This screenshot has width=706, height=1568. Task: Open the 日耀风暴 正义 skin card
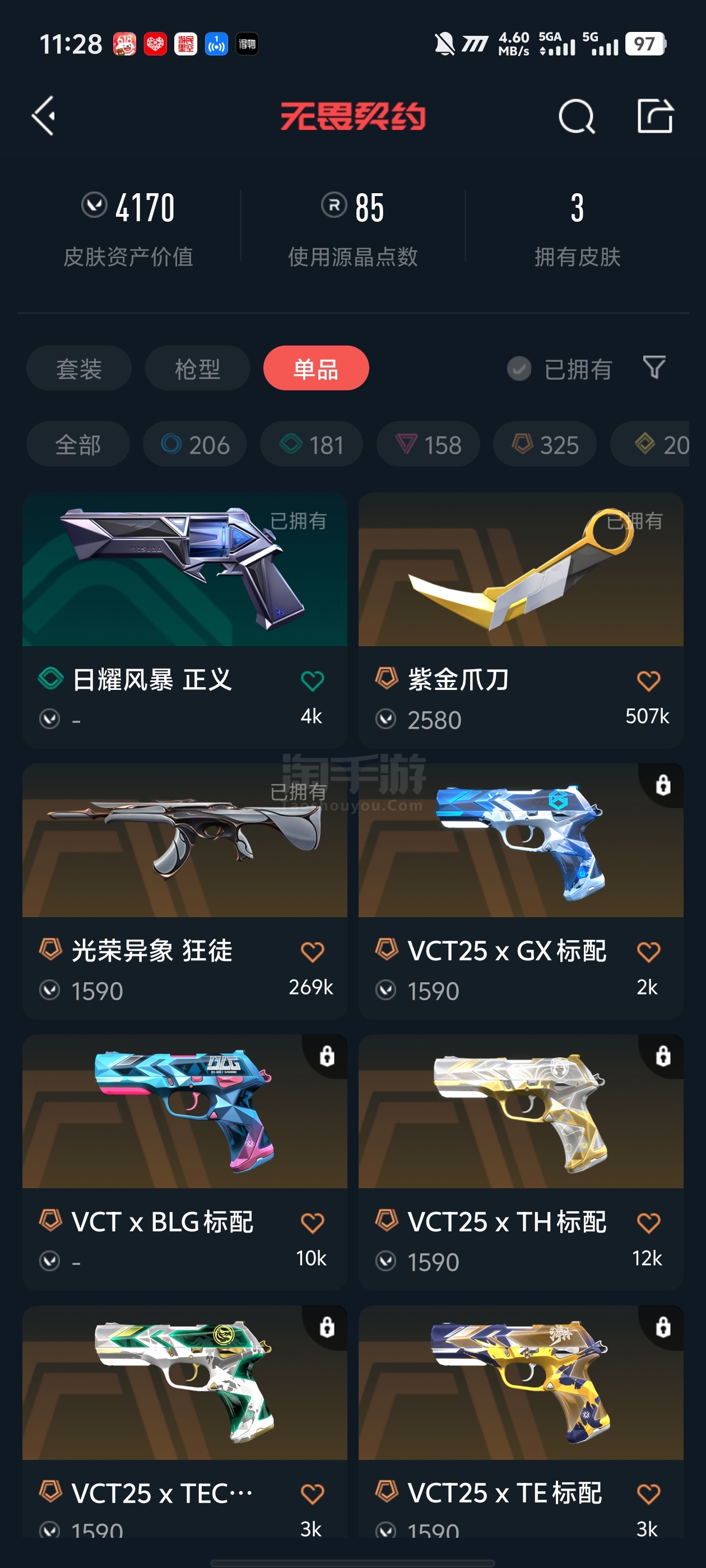(x=184, y=620)
